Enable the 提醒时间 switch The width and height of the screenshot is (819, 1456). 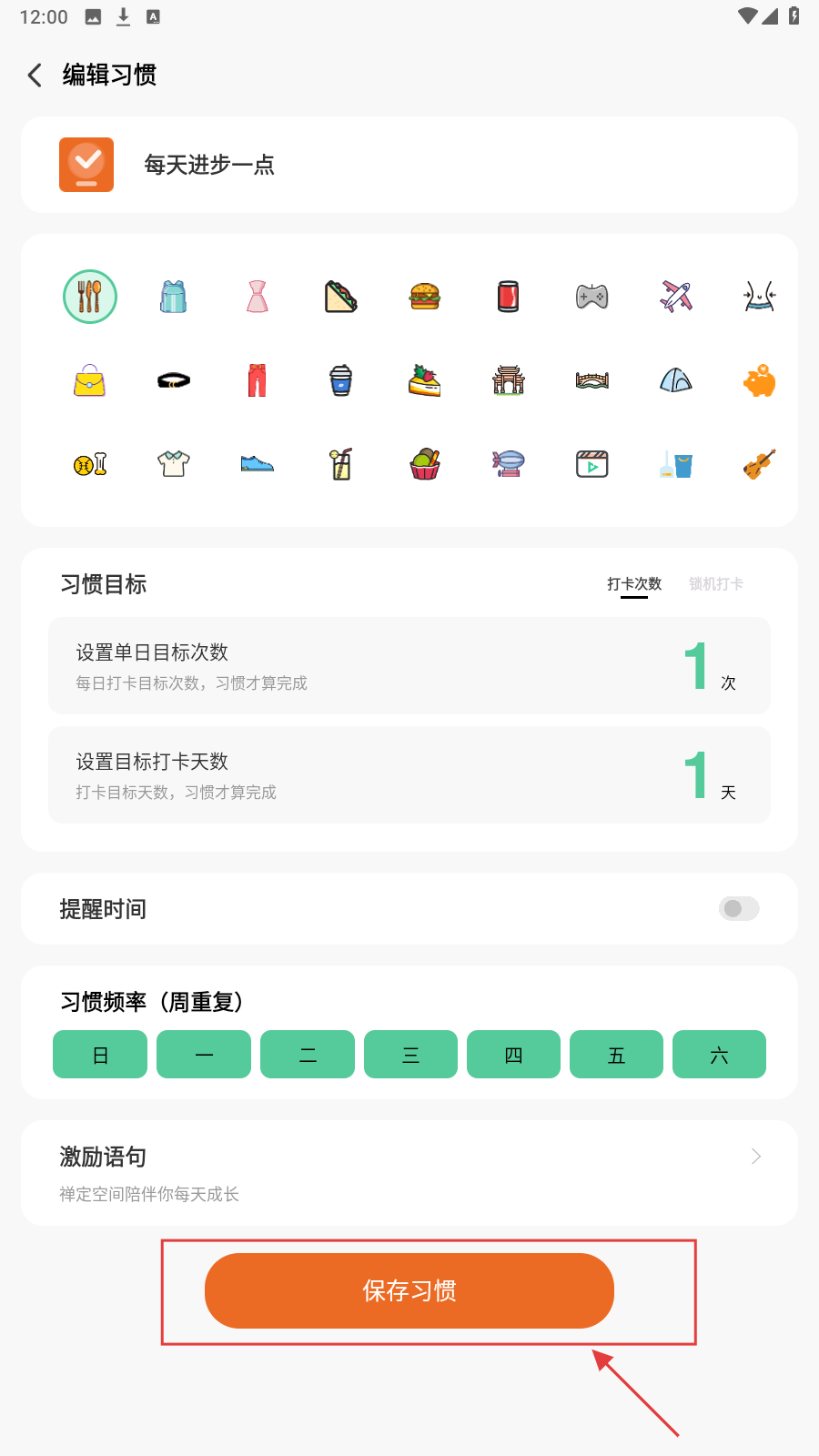pyautogui.click(x=739, y=908)
